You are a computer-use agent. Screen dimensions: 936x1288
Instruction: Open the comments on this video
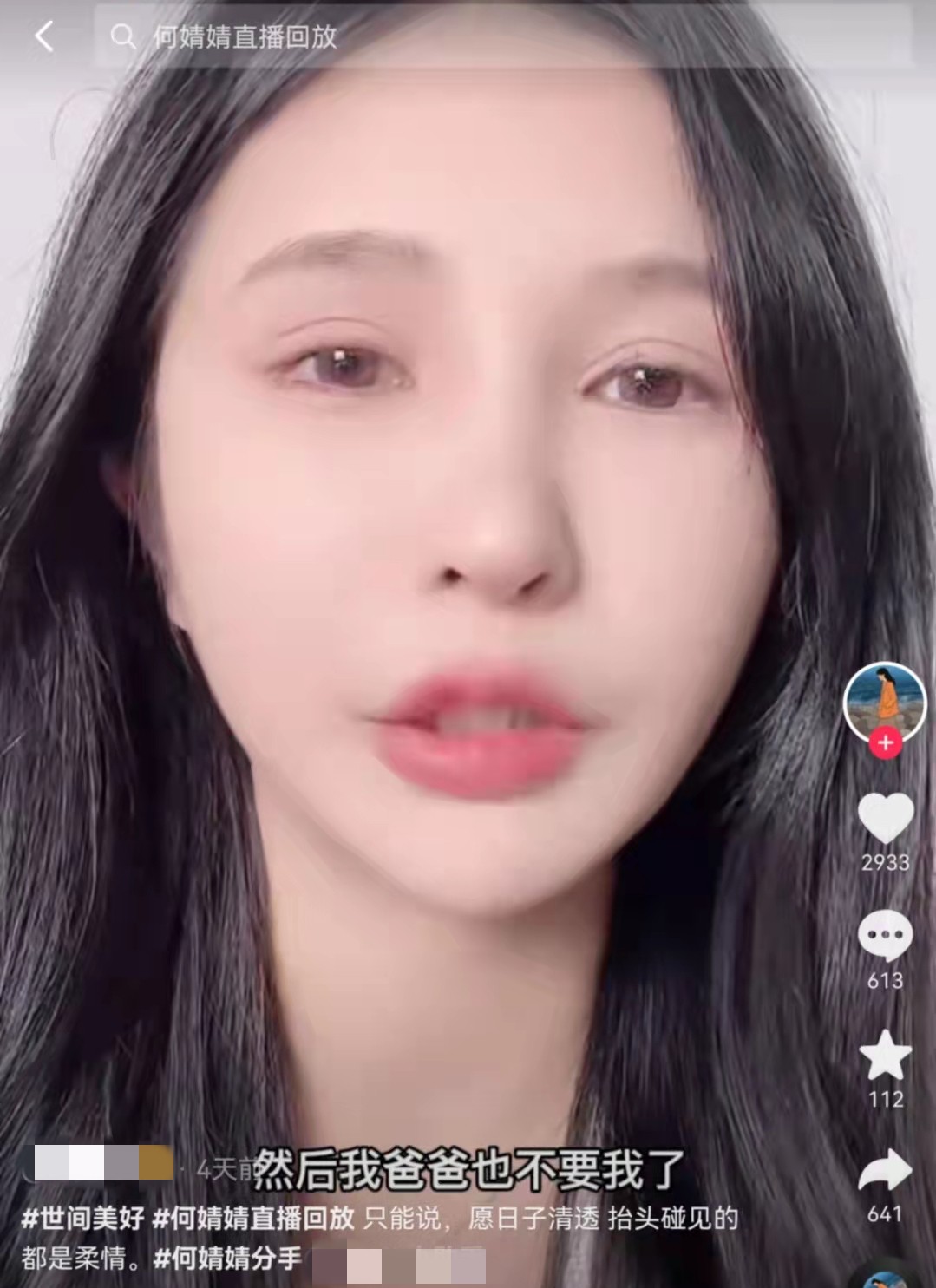(x=885, y=937)
